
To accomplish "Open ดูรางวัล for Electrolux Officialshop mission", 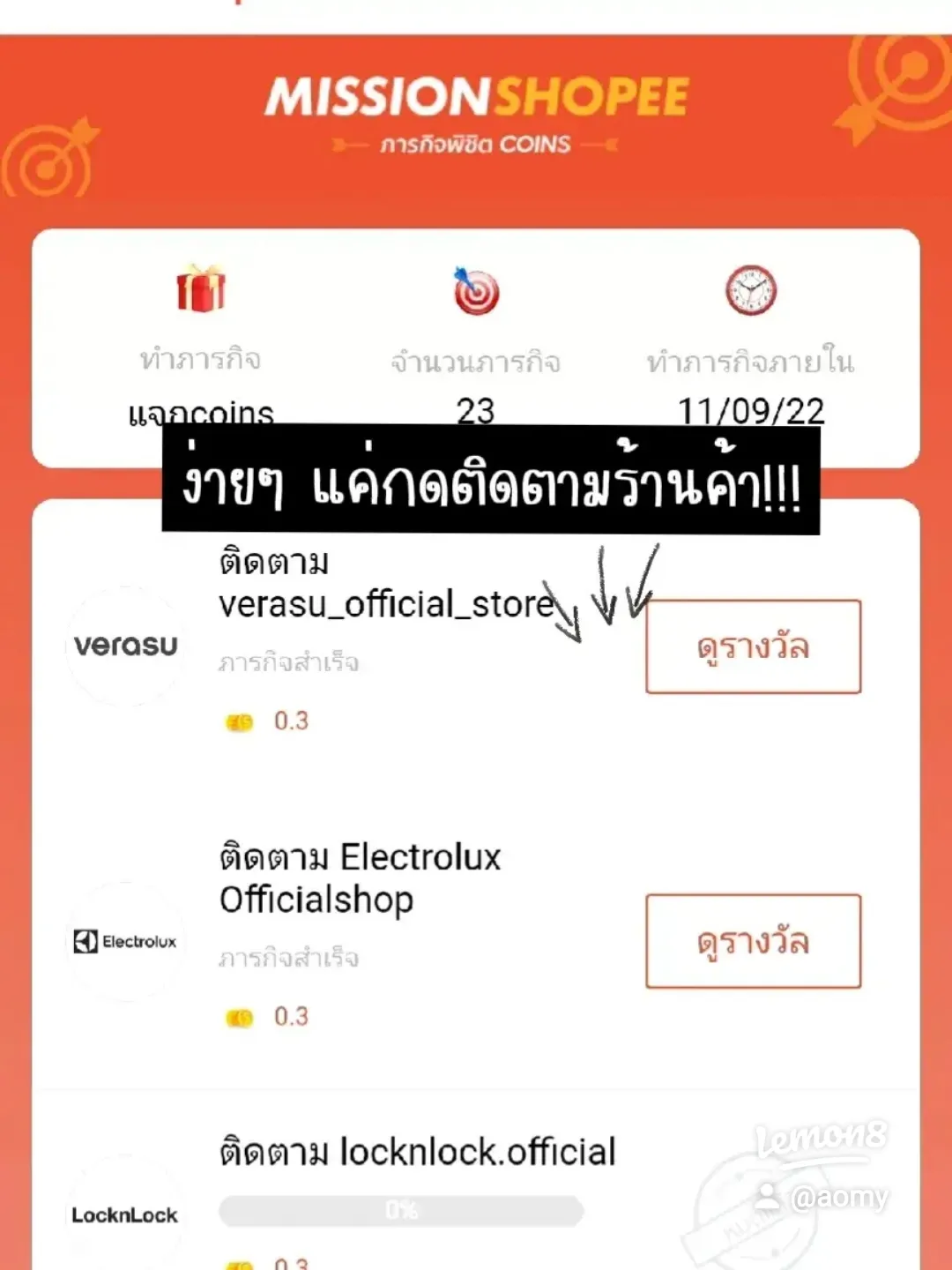I will pyautogui.click(x=754, y=941).
